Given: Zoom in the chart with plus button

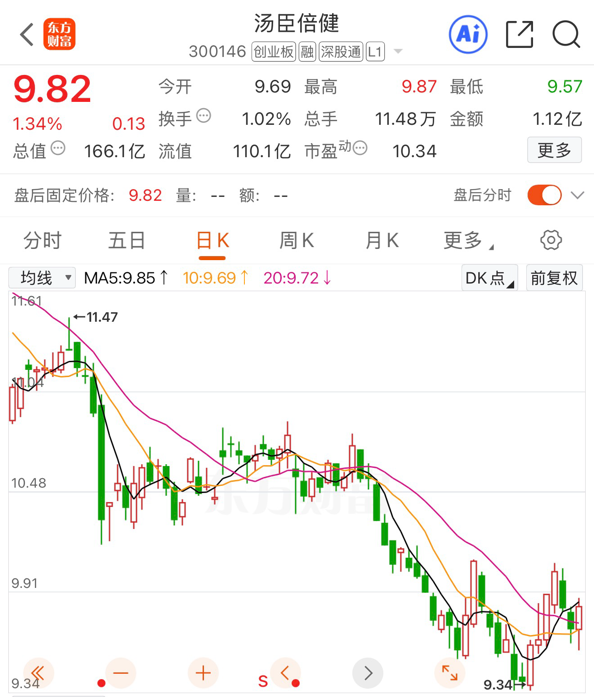Looking at the screenshot, I should [203, 673].
